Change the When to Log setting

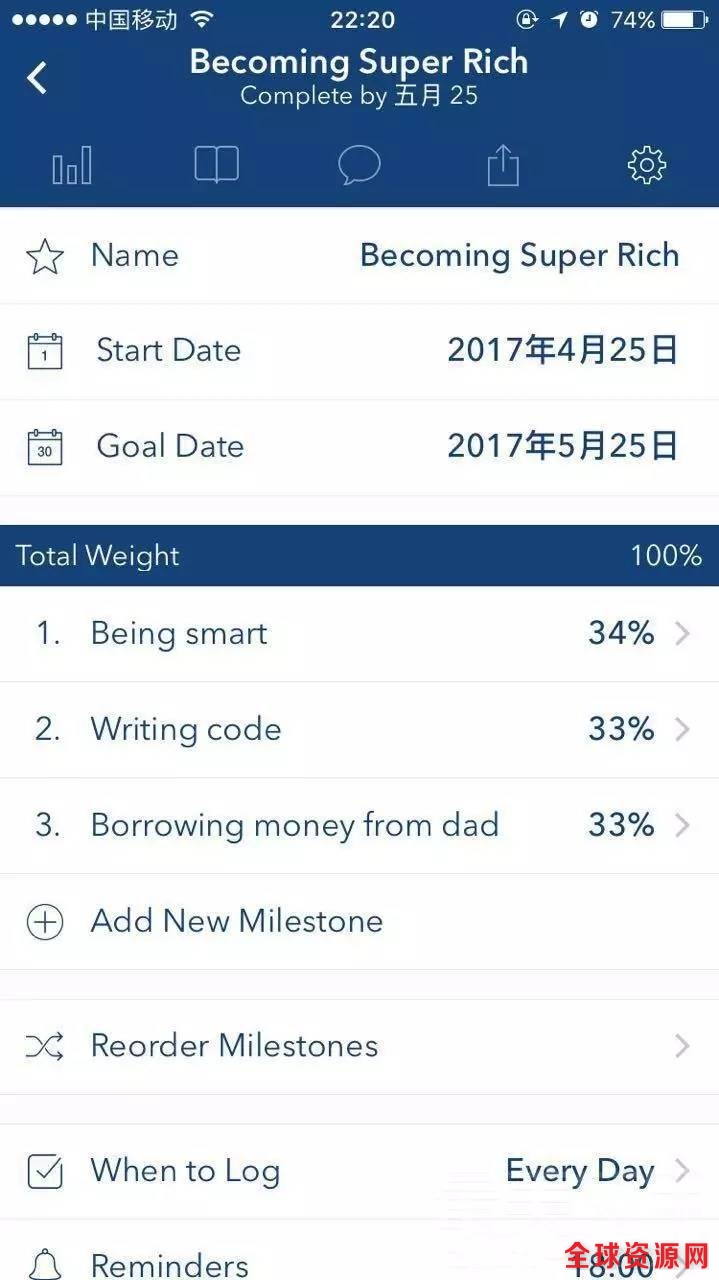(359, 1172)
